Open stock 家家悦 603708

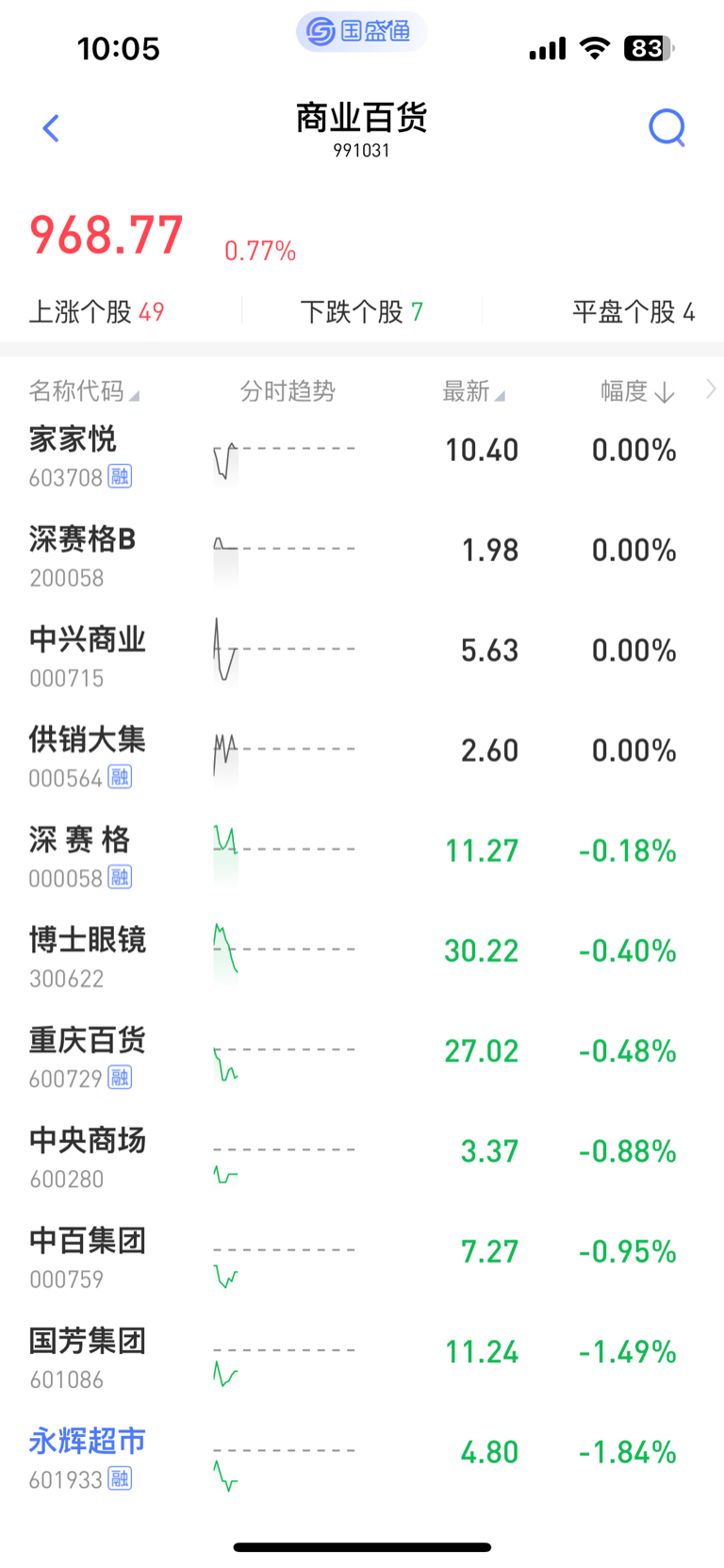(x=362, y=457)
